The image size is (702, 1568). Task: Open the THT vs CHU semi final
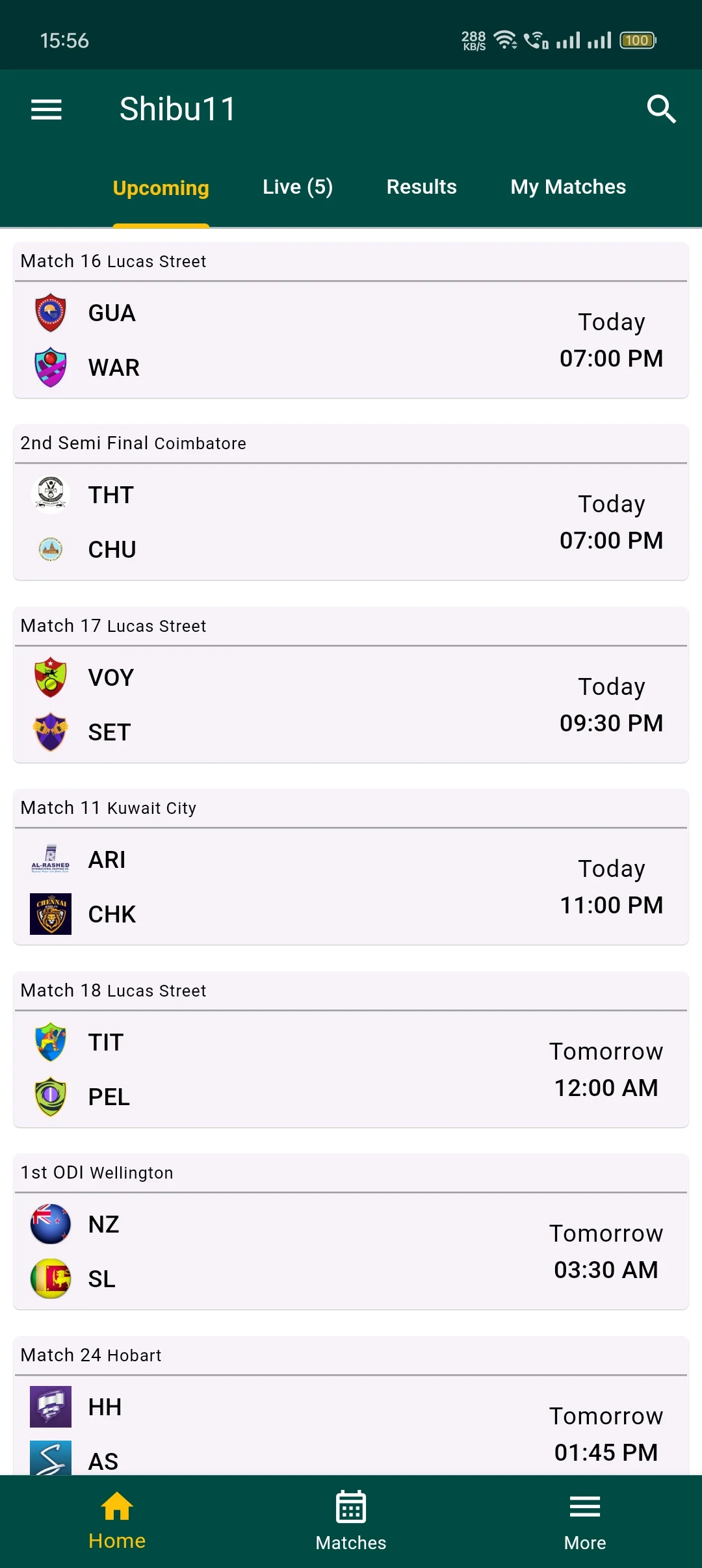click(351, 502)
